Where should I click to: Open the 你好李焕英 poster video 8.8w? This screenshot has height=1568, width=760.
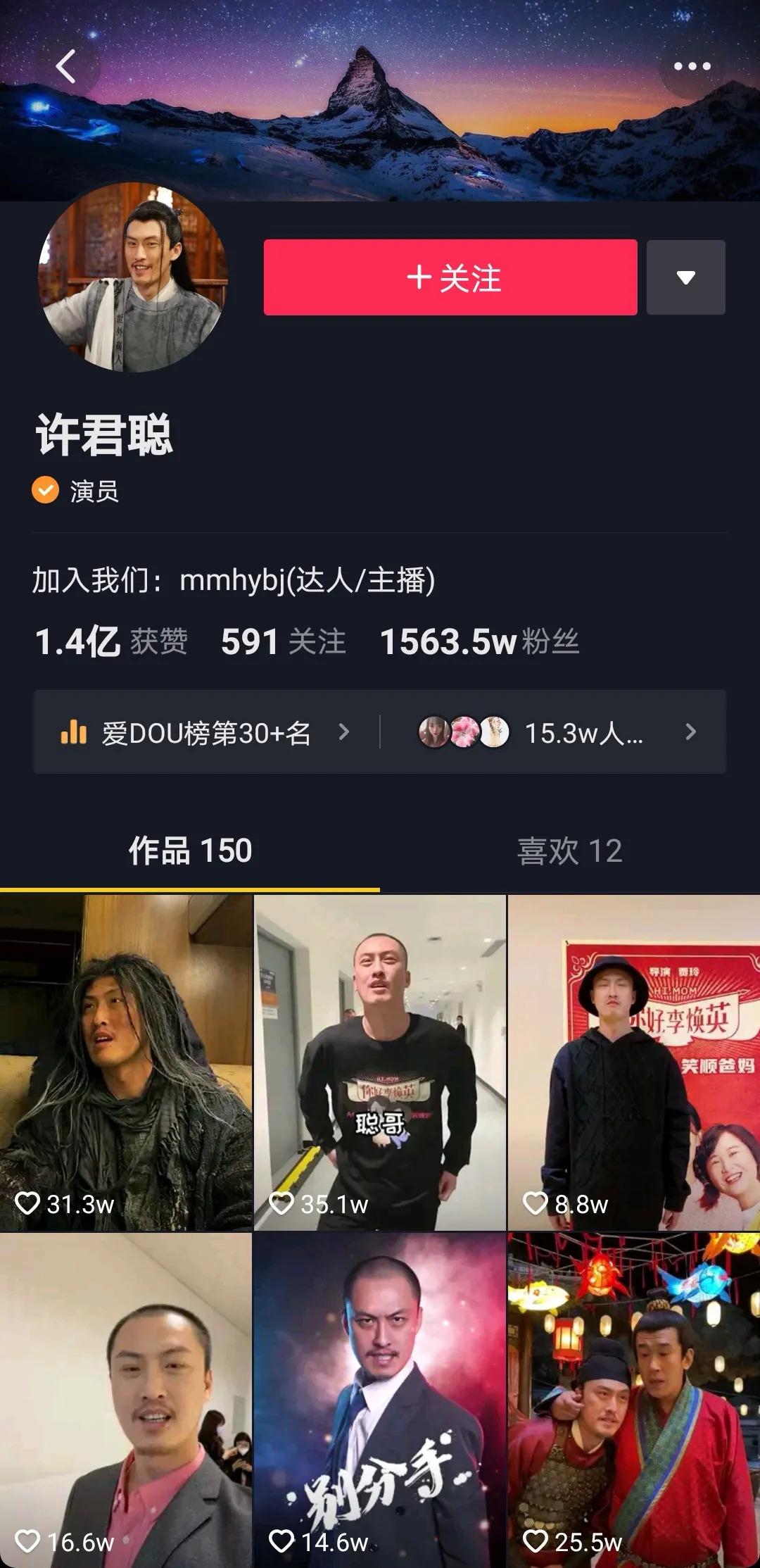[633, 1062]
